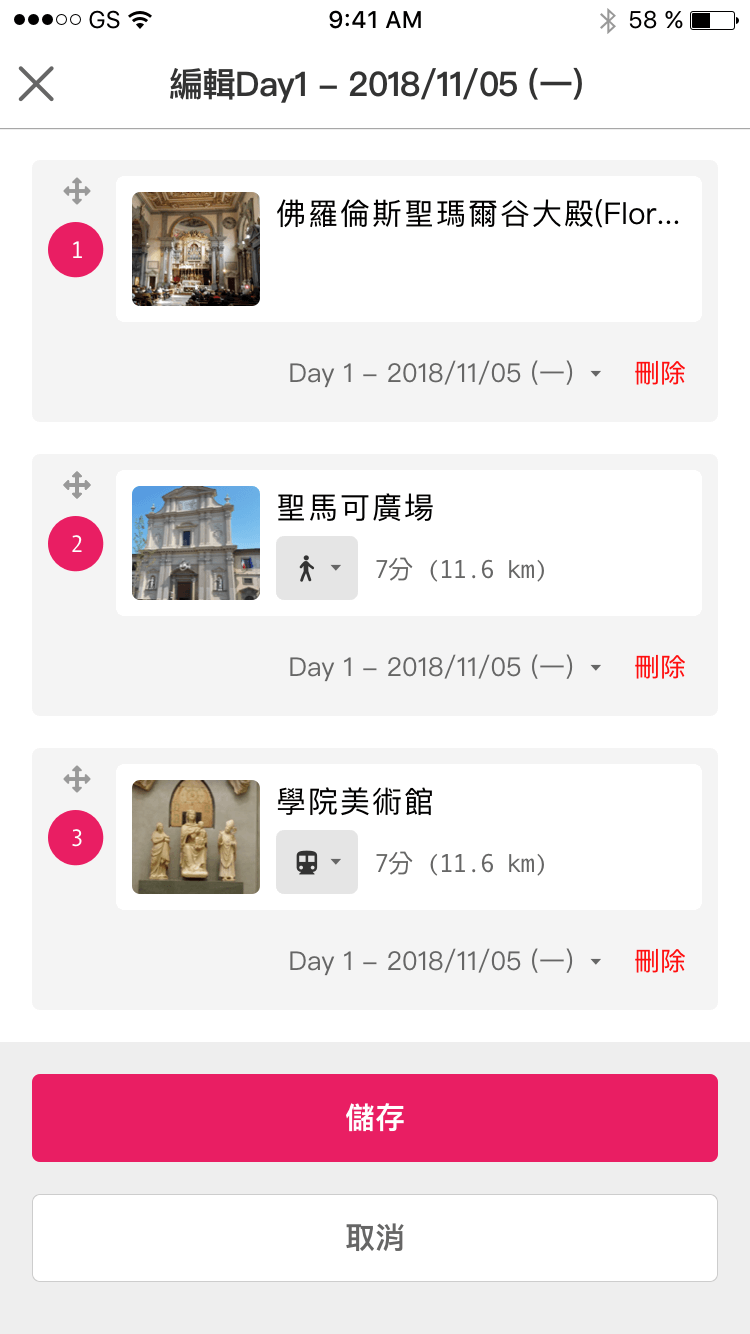Viewport: 750px width, 1334px height.
Task: Change the day for 學院美術館
Action: (444, 961)
